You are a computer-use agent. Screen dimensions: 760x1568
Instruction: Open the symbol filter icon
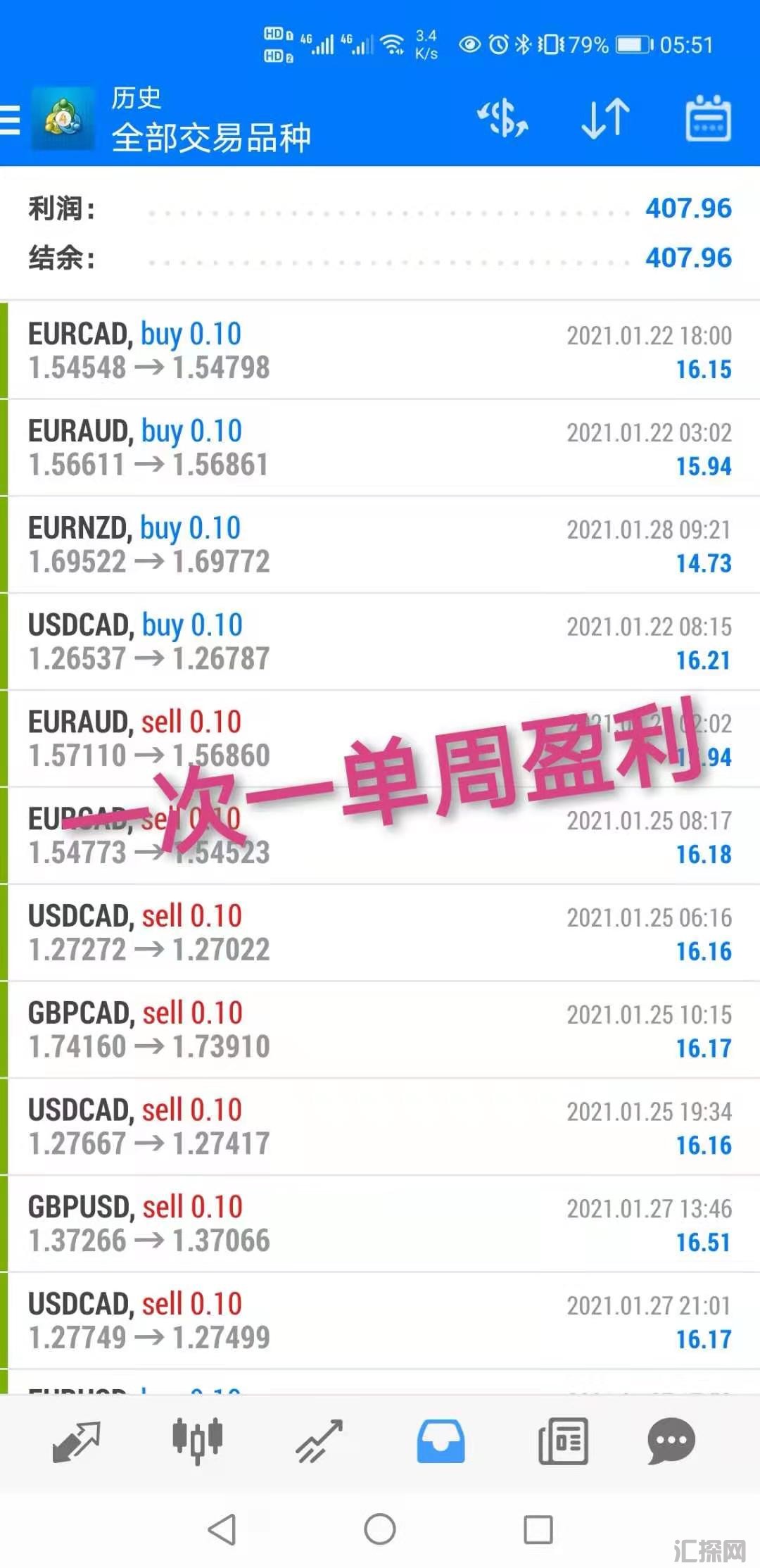point(503,118)
